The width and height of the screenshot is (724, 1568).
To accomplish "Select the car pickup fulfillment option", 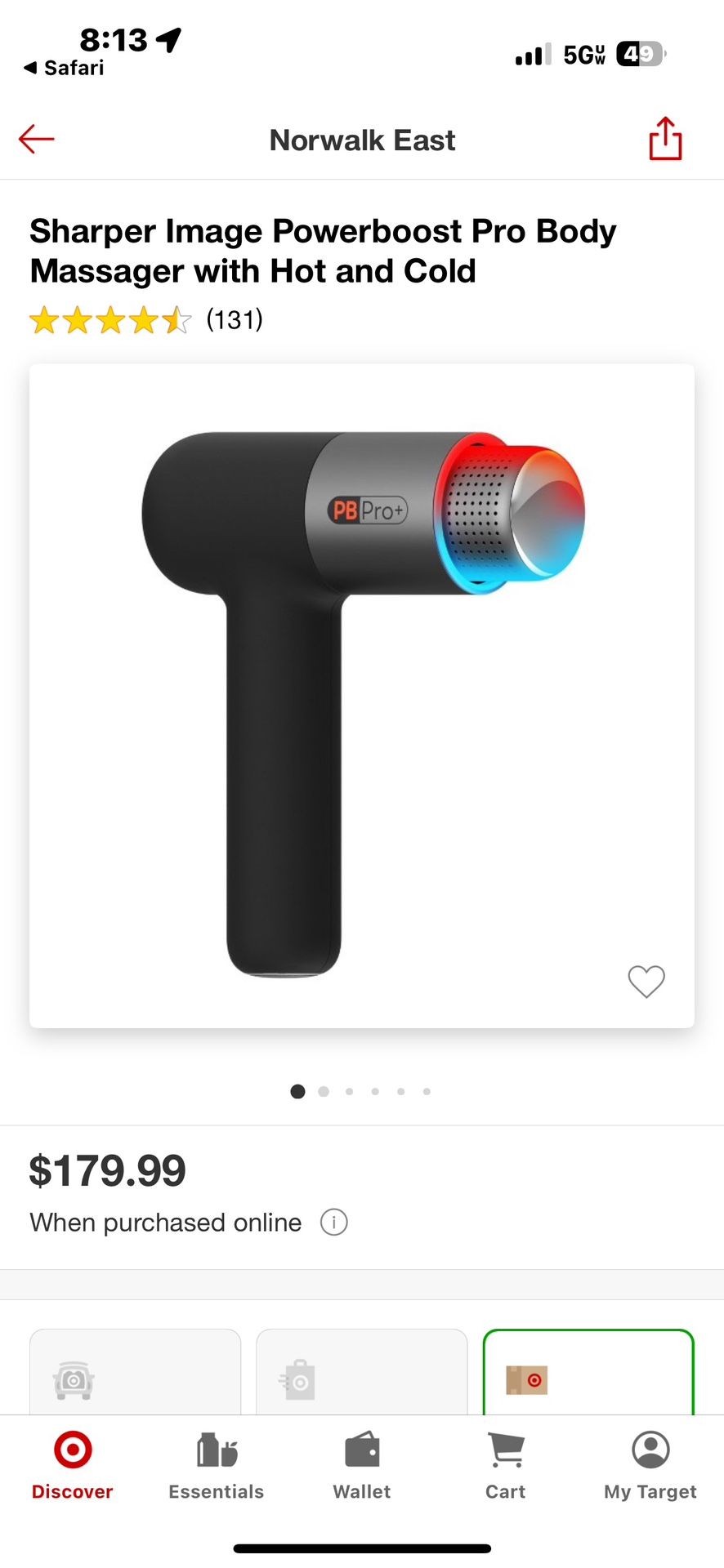I will pos(136,1374).
